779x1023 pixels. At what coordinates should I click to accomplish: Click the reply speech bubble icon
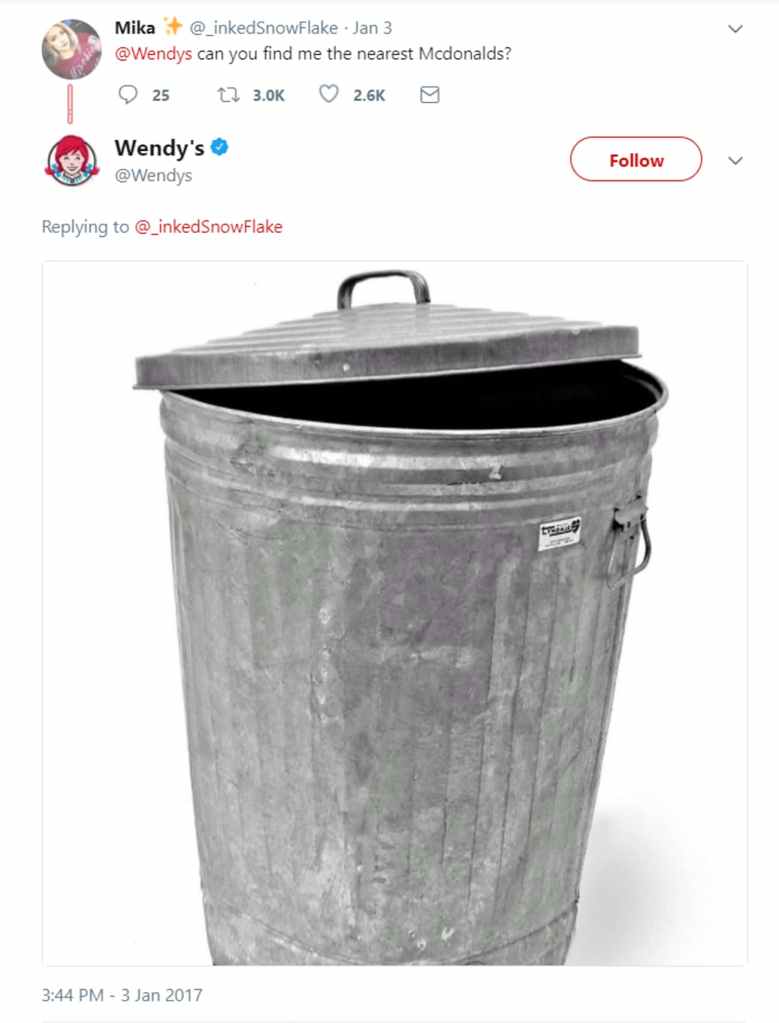coord(127,95)
